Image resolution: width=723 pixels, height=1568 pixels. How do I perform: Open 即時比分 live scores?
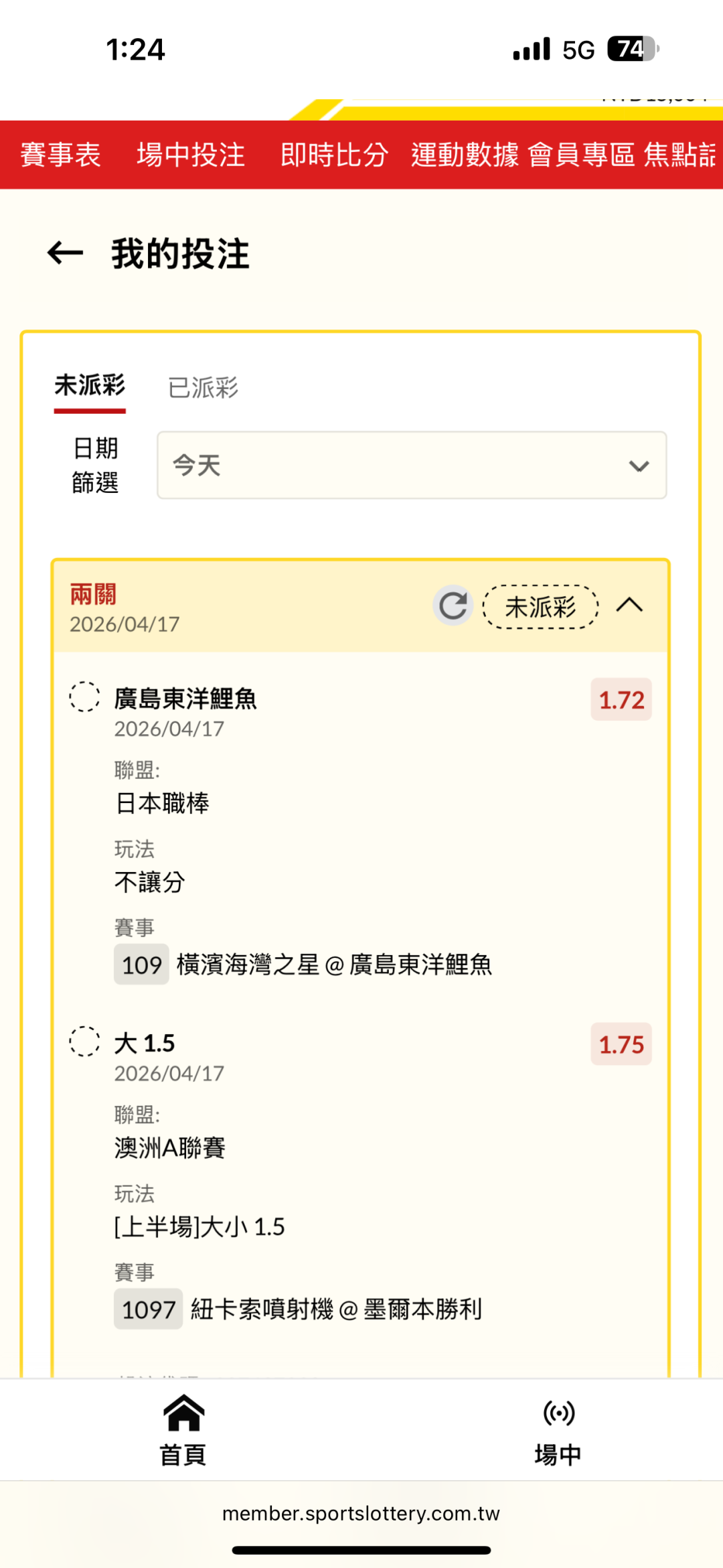(x=334, y=155)
